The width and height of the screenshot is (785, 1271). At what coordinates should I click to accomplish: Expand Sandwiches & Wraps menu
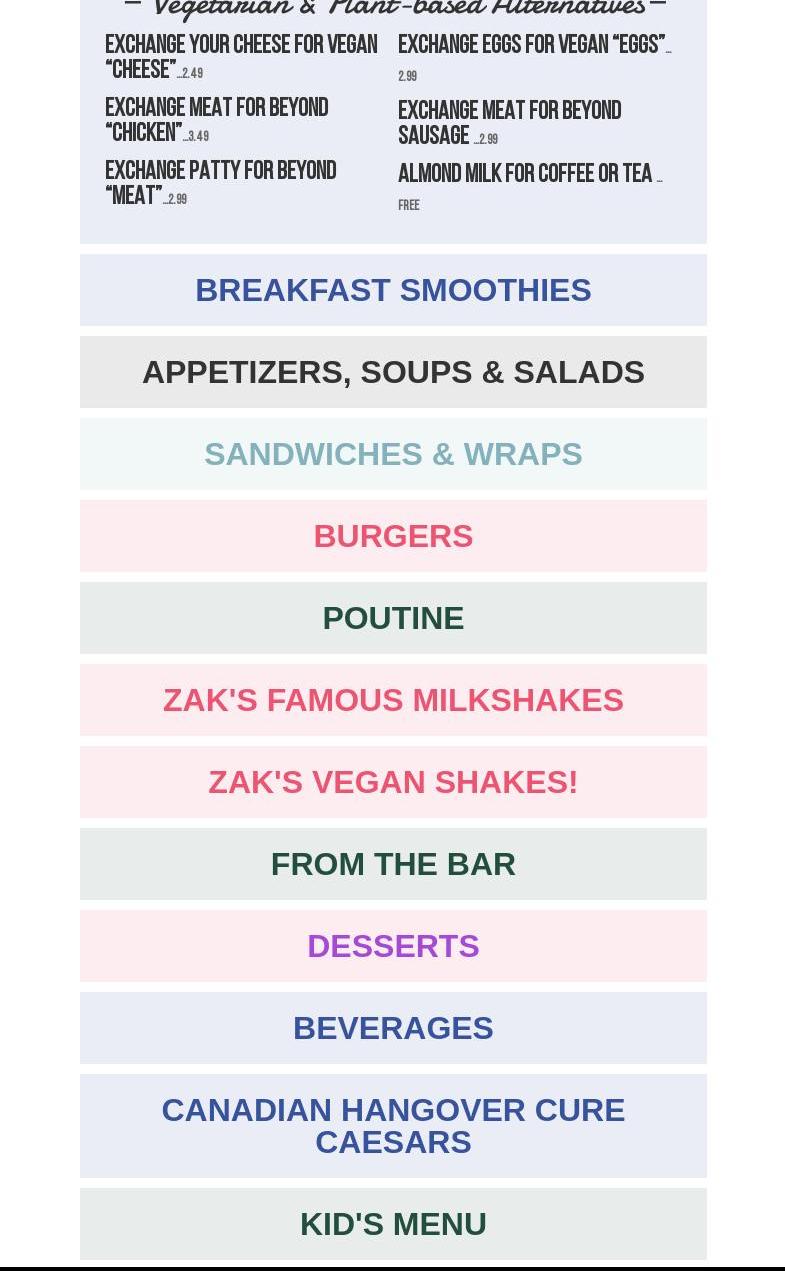(393, 454)
